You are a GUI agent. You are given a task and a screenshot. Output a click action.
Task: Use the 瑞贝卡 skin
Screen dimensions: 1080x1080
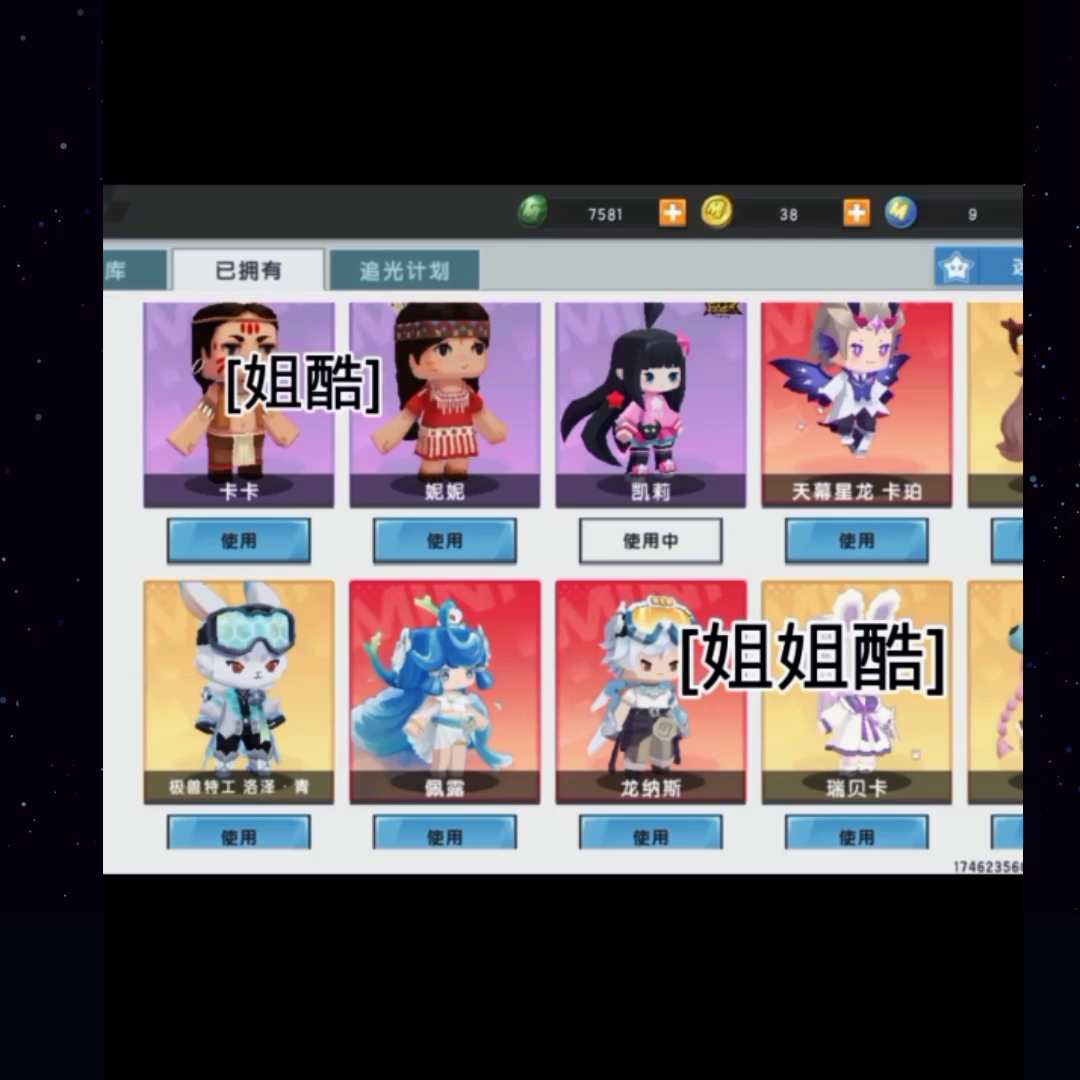(x=856, y=833)
